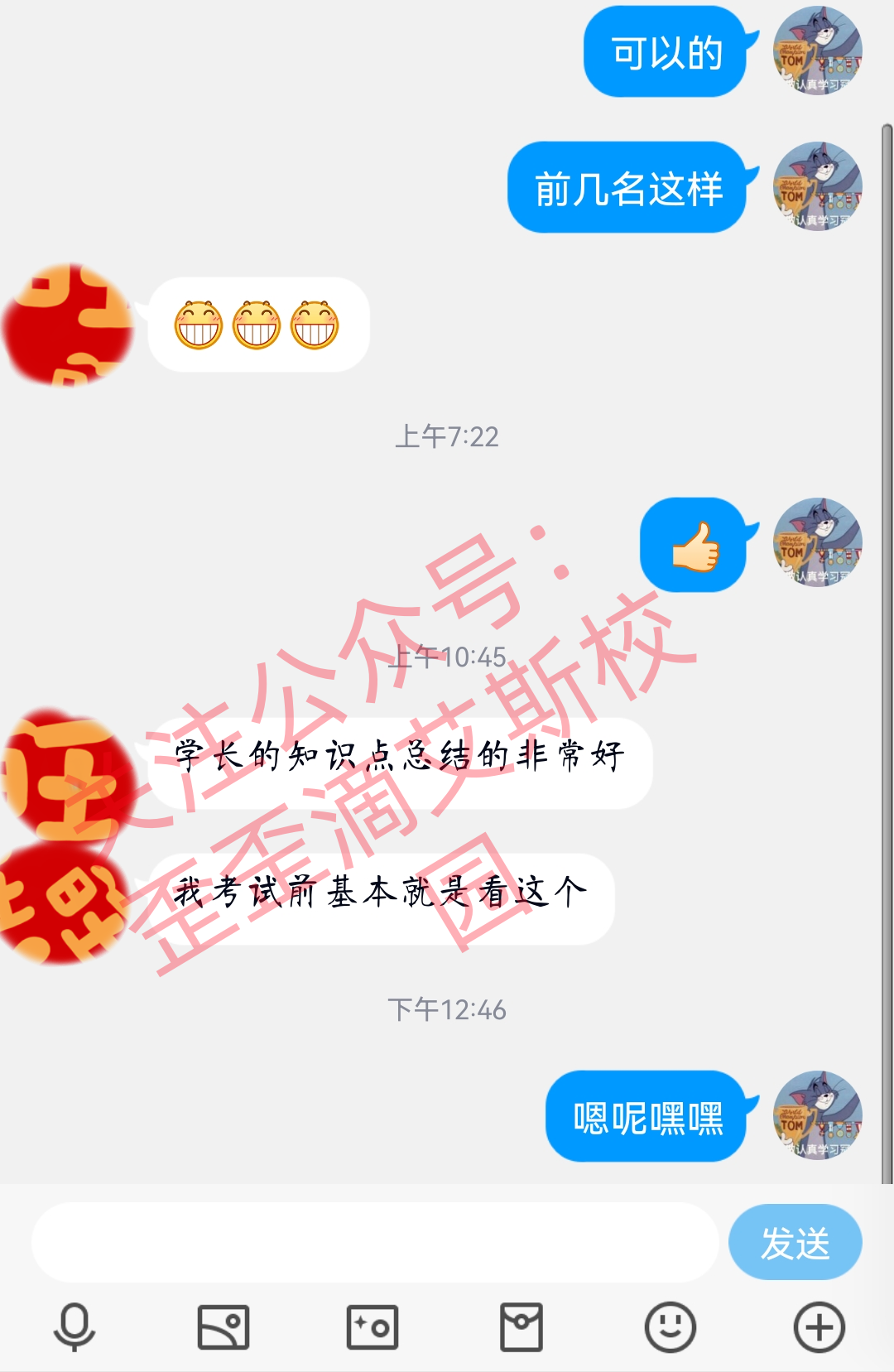Open Tom avatar next to 嗯呢嘿嘿 message
This screenshot has height=1372, width=894.
click(x=818, y=1115)
